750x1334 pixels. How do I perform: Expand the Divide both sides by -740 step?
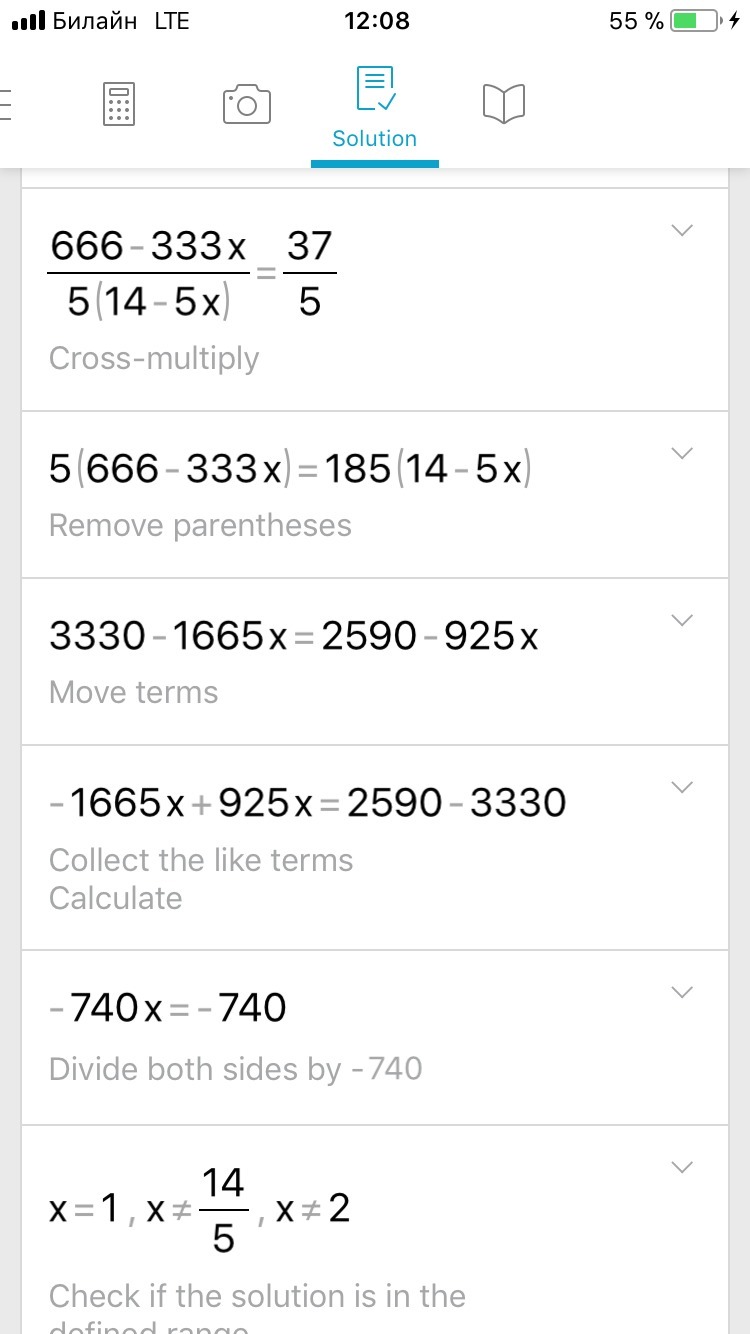click(682, 993)
